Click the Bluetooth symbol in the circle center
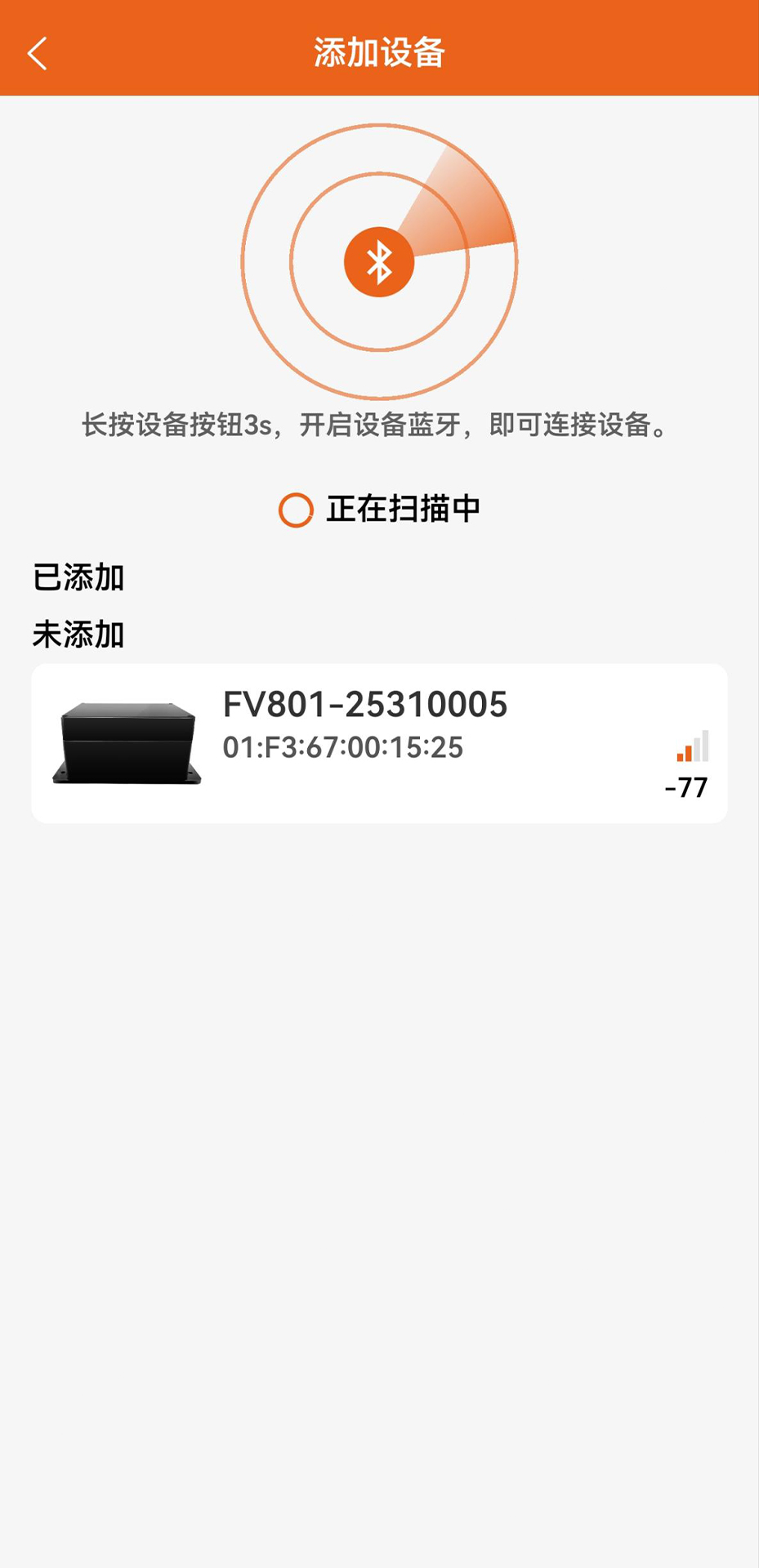This screenshot has width=759, height=1568. pos(378,261)
